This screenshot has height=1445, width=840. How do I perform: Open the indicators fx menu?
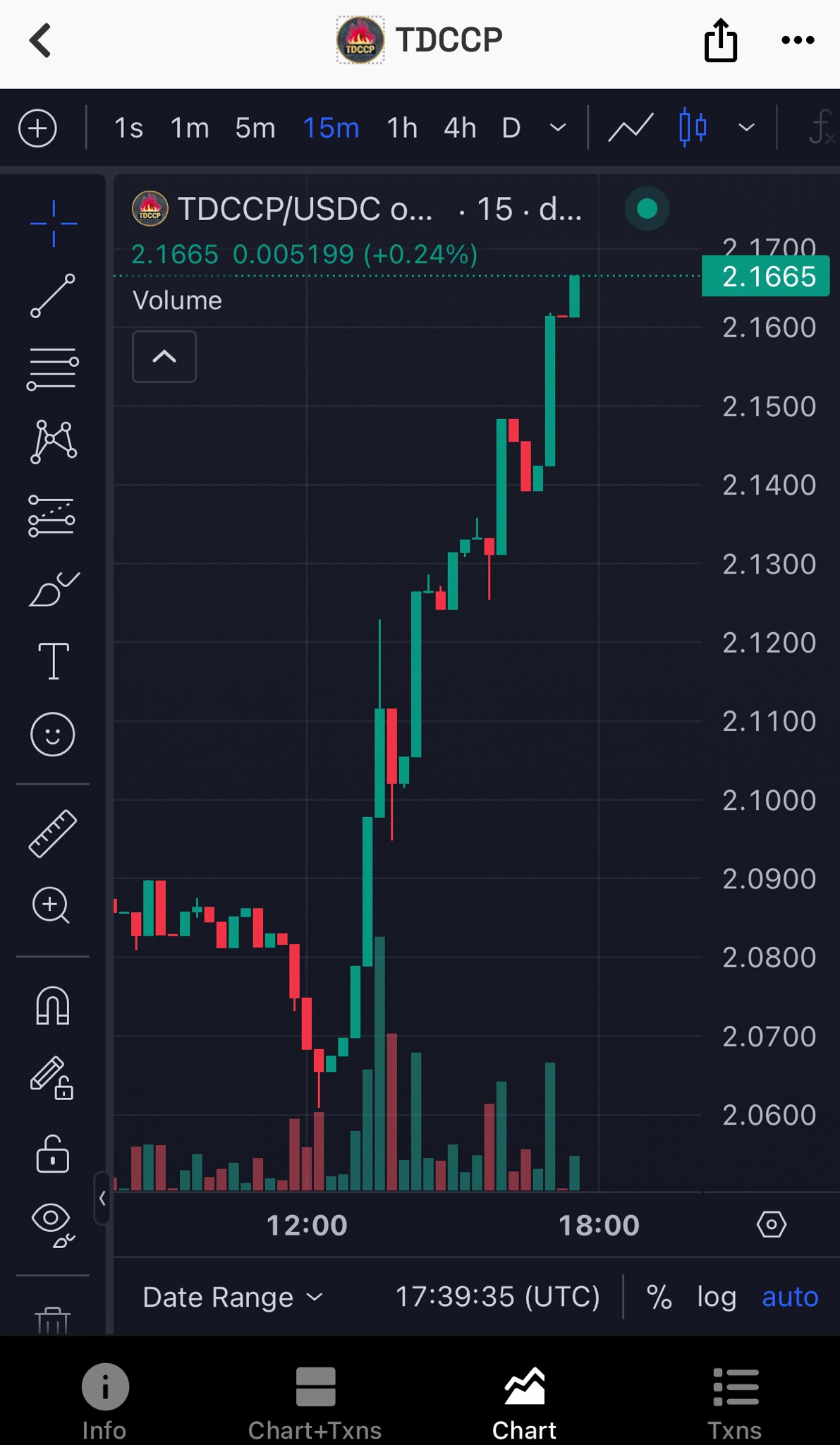click(x=822, y=127)
